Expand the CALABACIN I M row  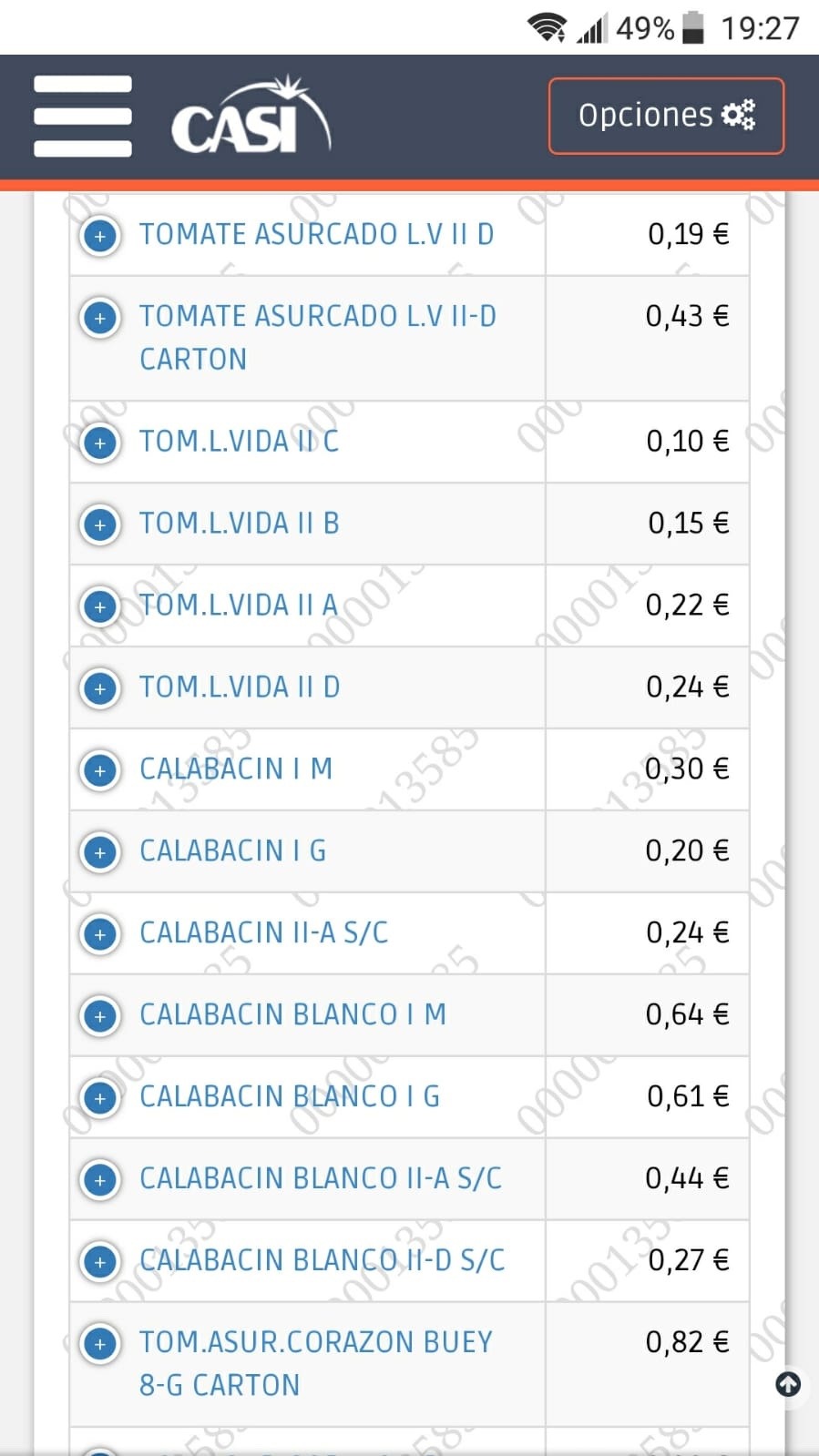click(x=100, y=770)
